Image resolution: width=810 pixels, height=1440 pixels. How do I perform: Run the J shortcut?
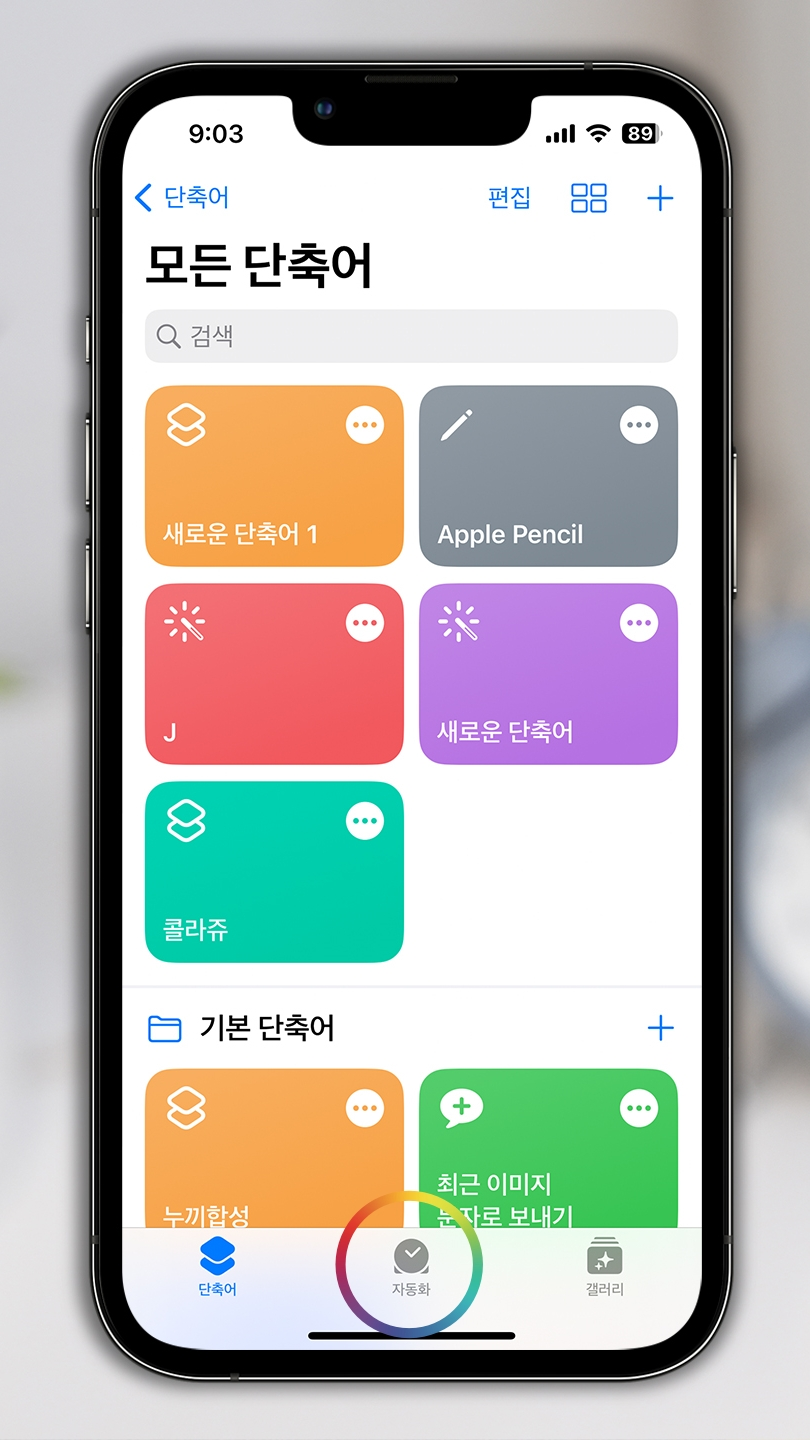pos(274,674)
